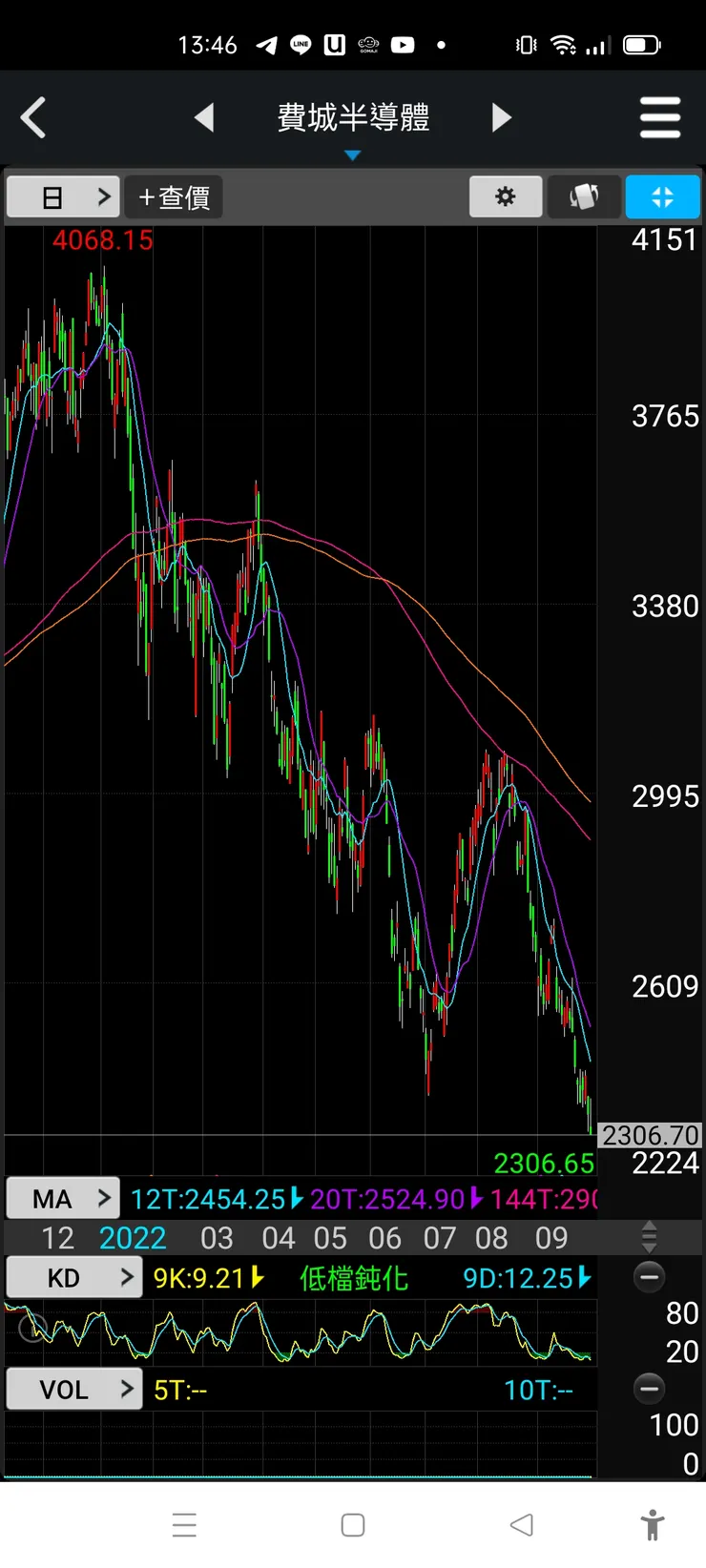Image resolution: width=706 pixels, height=1568 pixels.
Task: Toggle the blue fullscreen collapse button
Action: pos(662,197)
